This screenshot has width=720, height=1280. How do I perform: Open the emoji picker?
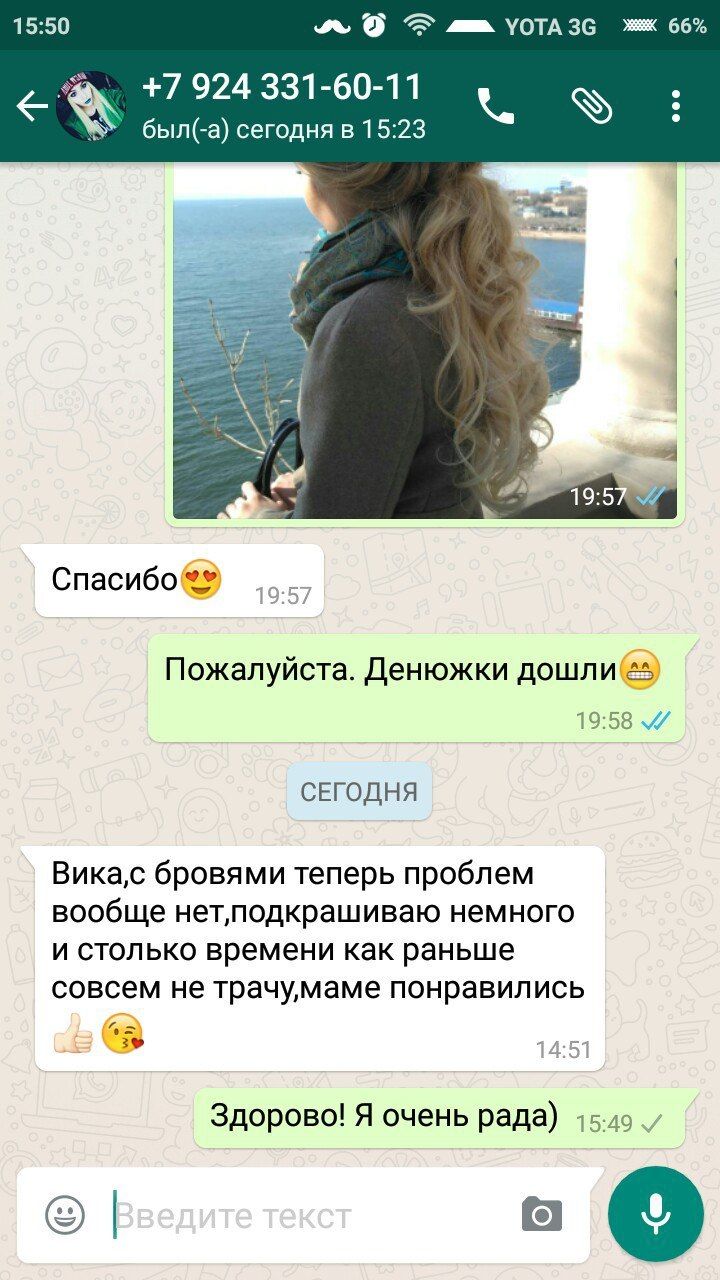click(x=65, y=1215)
